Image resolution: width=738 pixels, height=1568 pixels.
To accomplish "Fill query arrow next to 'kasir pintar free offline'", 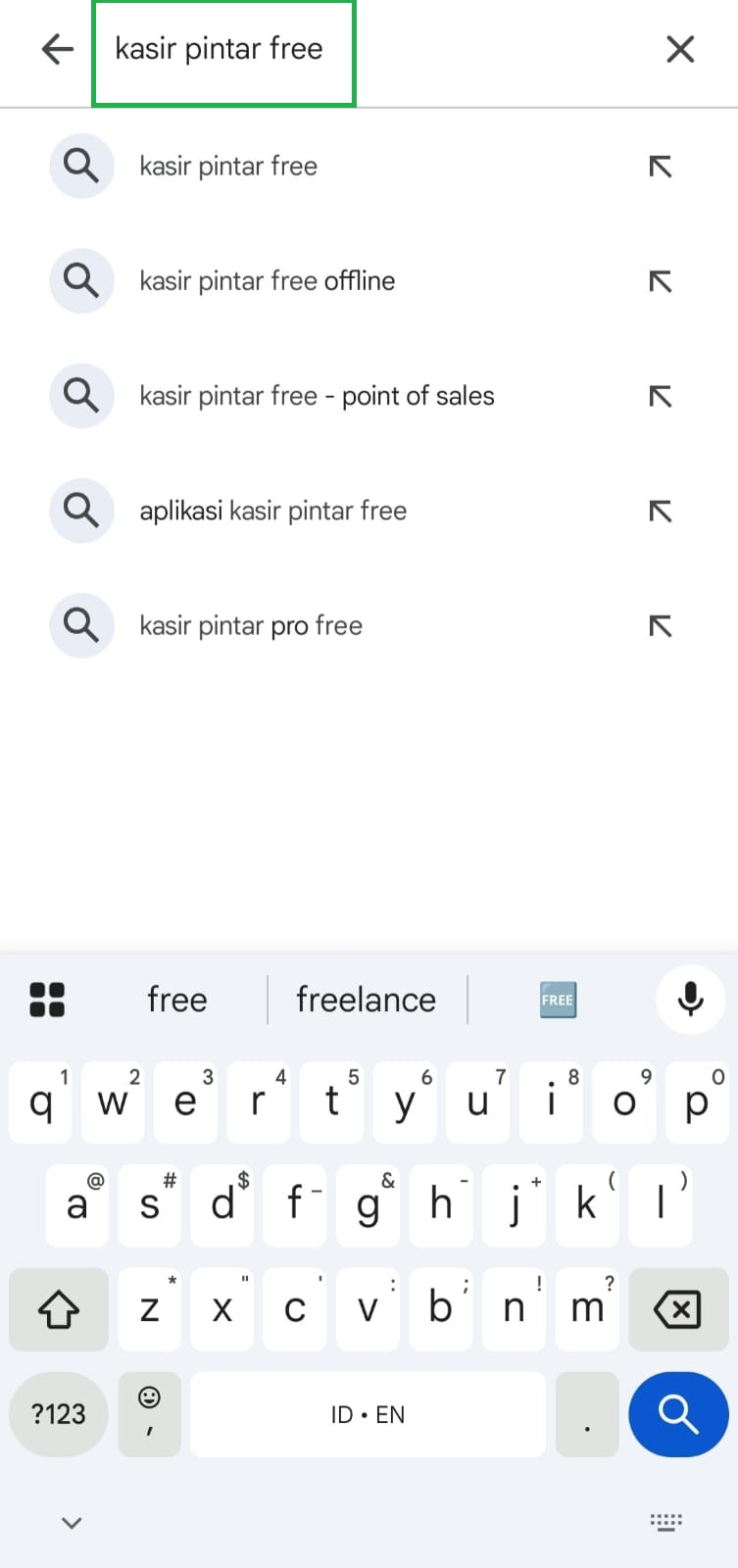I will (660, 281).
